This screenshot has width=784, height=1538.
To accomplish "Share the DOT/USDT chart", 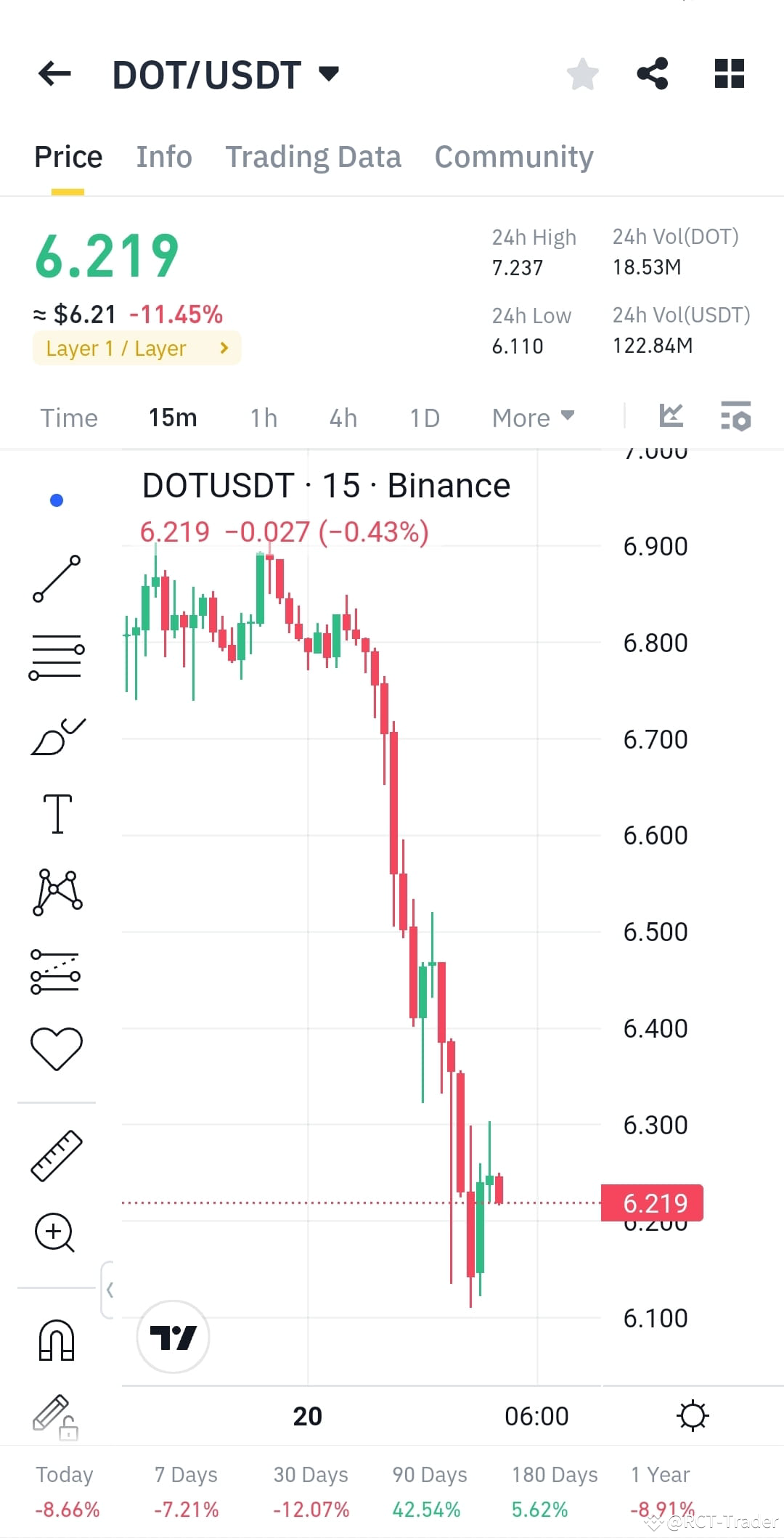I will [652, 73].
